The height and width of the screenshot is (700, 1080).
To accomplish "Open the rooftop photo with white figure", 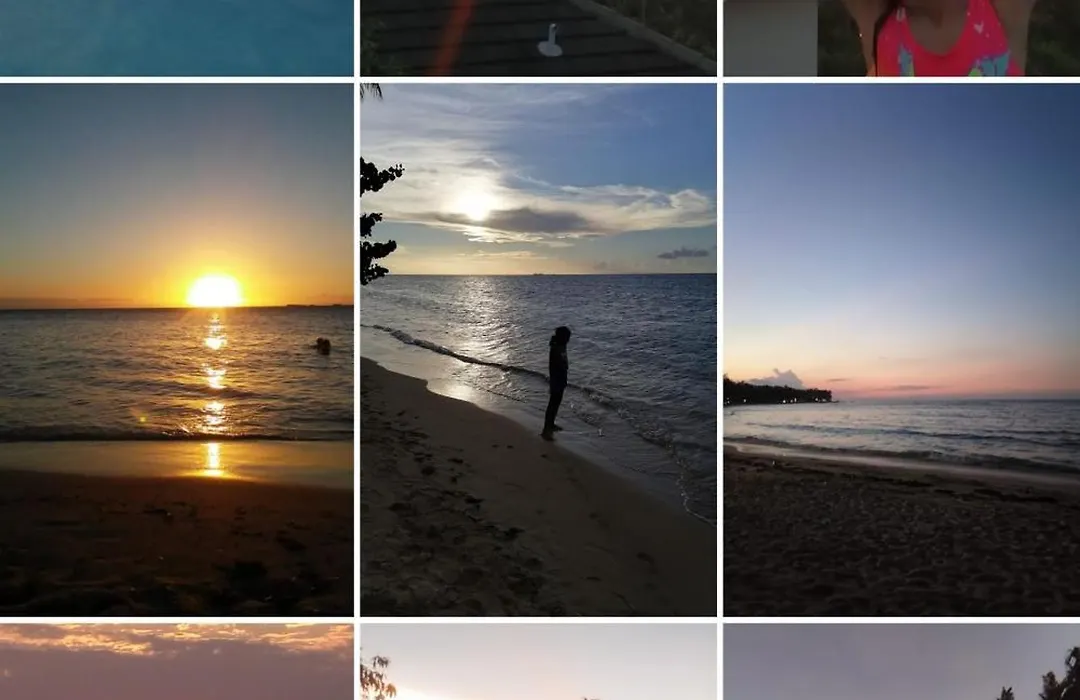I will point(538,37).
